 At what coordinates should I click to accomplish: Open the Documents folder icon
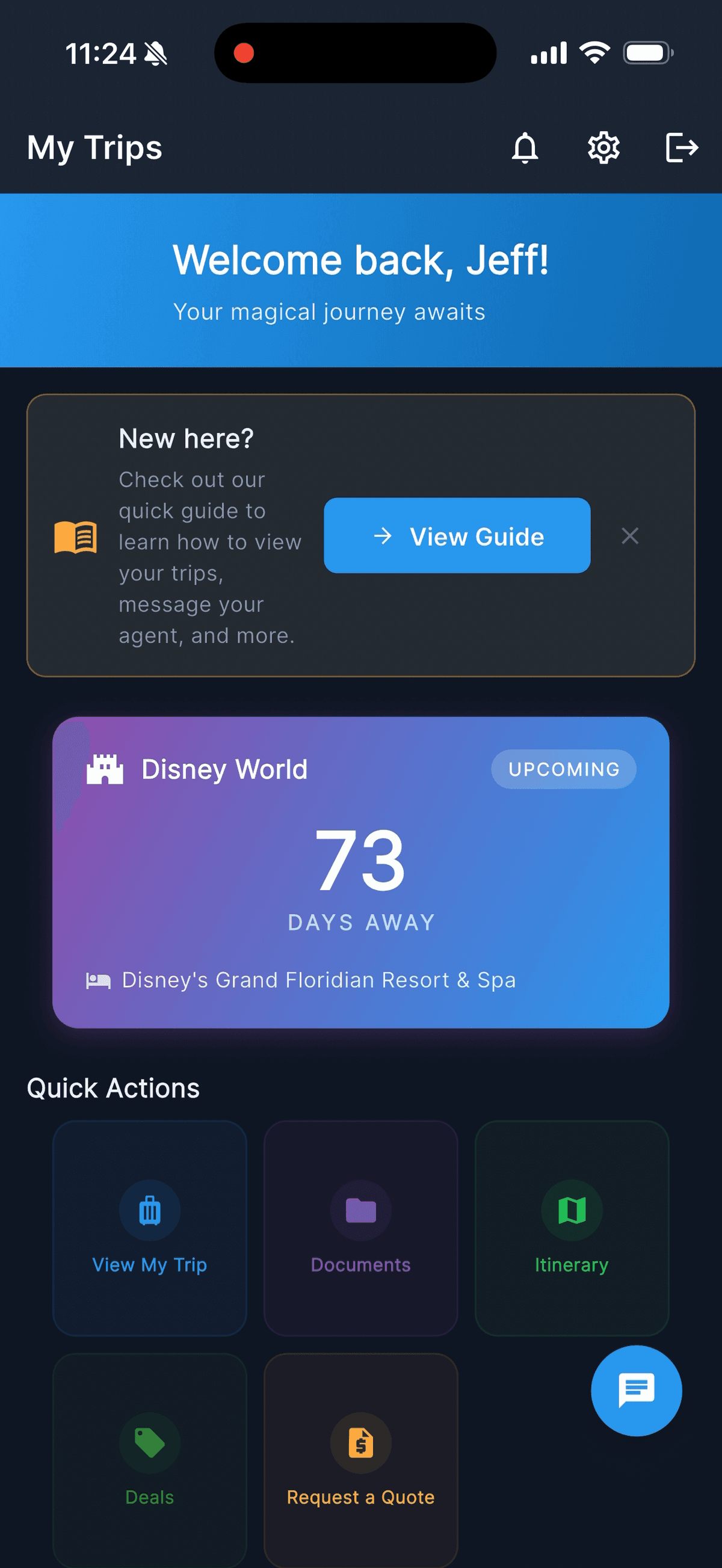tap(360, 1210)
